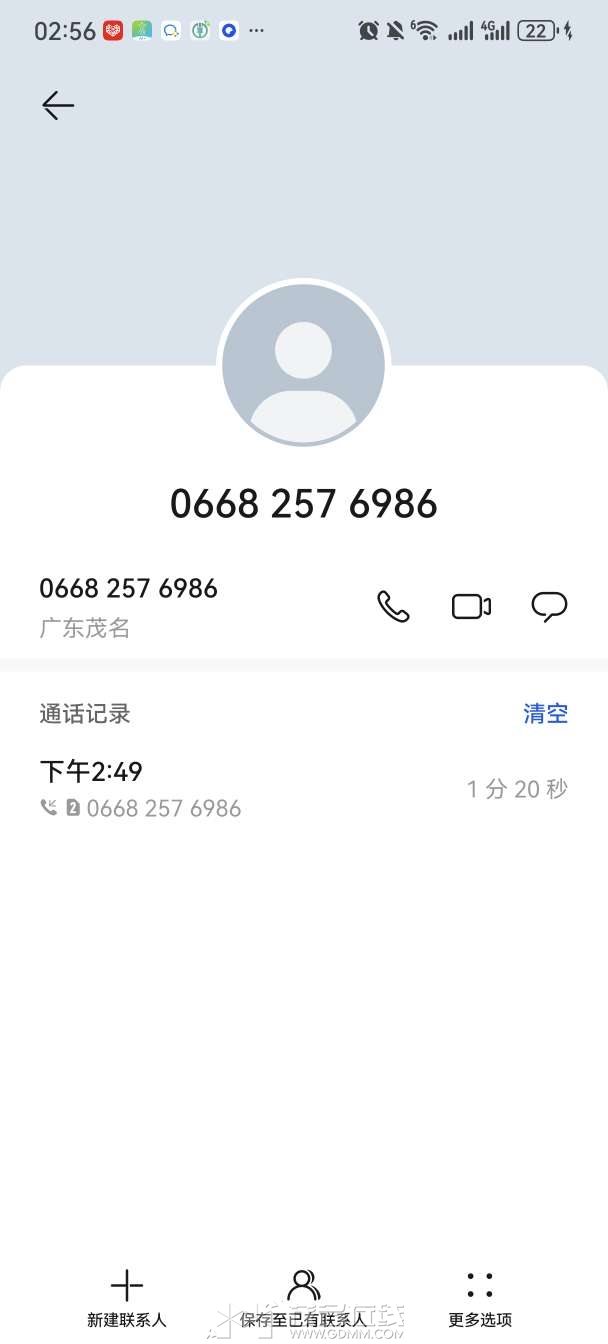Tap the contact avatar placeholder
608x1344 pixels.
point(303,364)
